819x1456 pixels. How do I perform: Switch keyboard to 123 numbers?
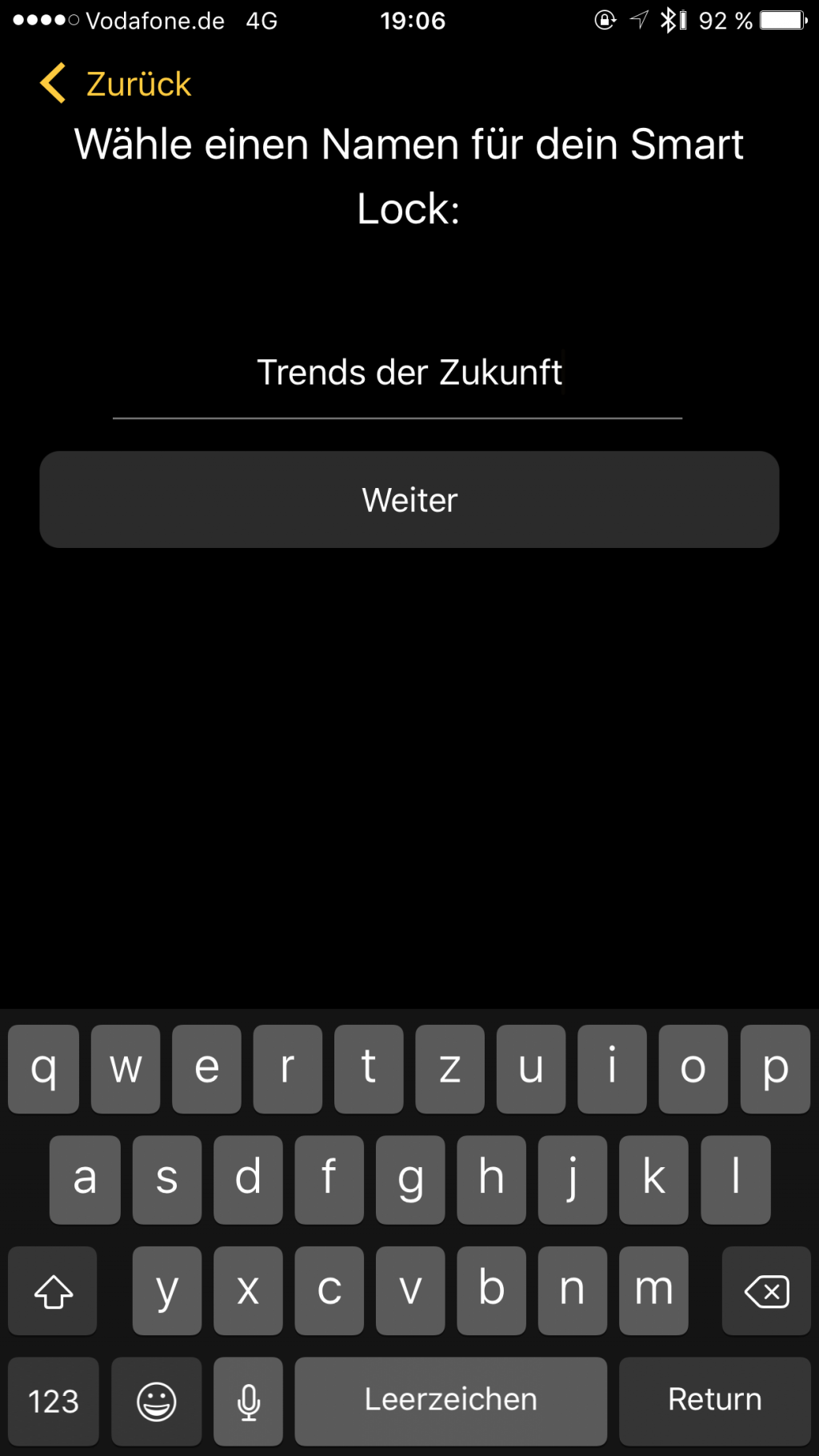[x=54, y=1401]
